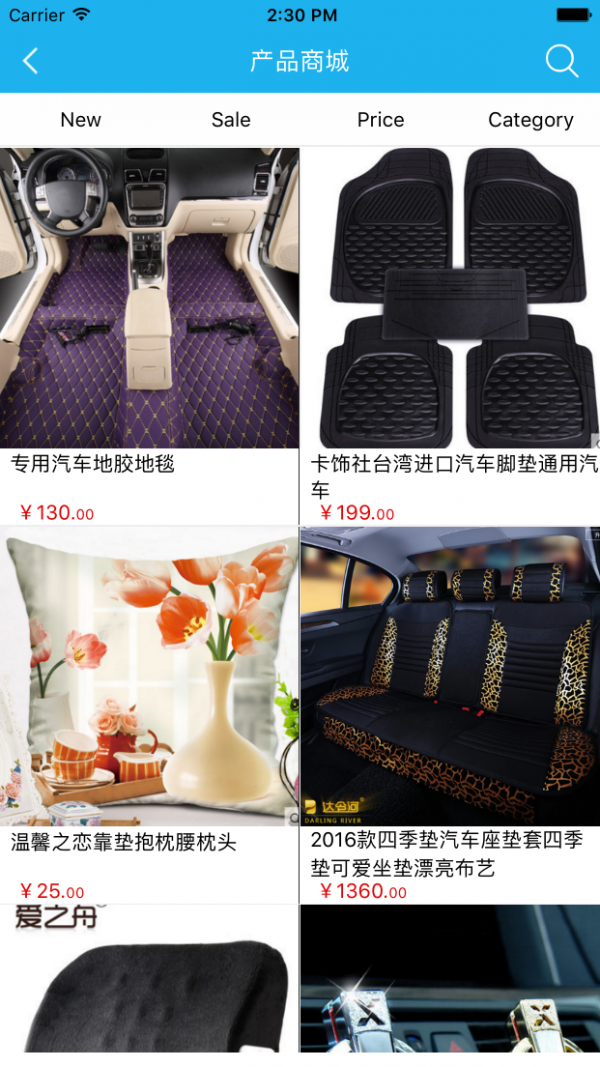Switch to the New tab
Viewport: 600px width, 1067px height.
pyautogui.click(x=80, y=120)
